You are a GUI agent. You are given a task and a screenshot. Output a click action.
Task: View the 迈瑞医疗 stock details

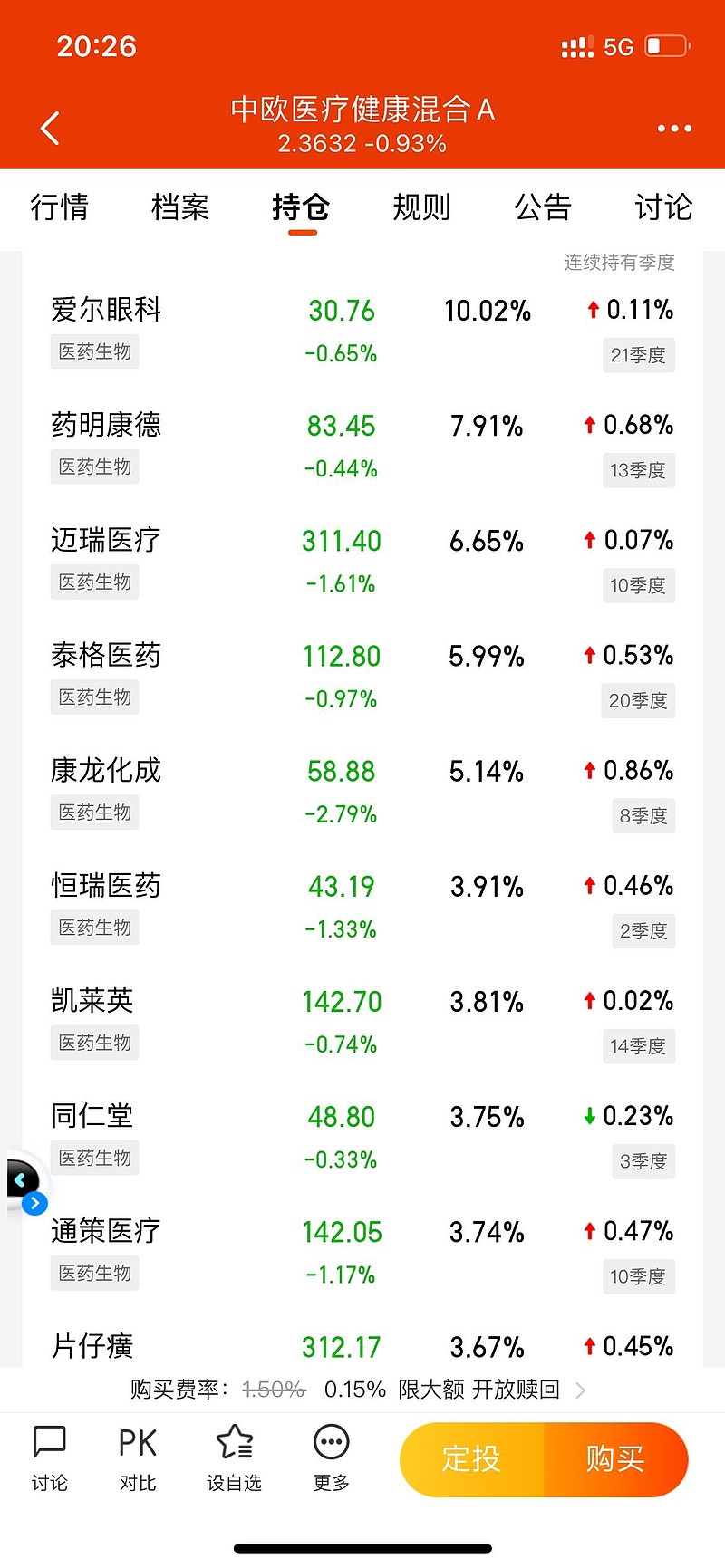pyautogui.click(x=362, y=562)
